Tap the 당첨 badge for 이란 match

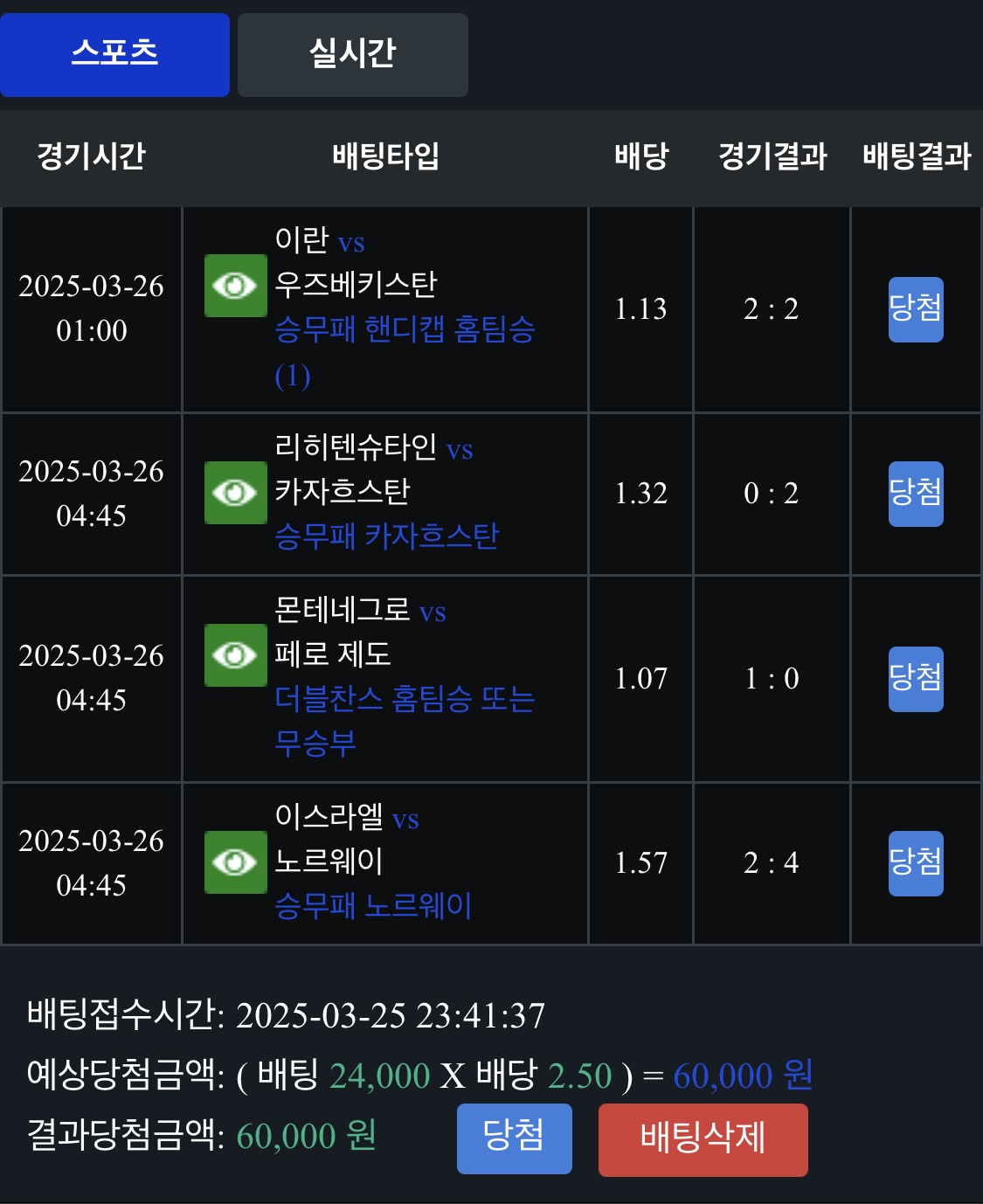tap(915, 309)
